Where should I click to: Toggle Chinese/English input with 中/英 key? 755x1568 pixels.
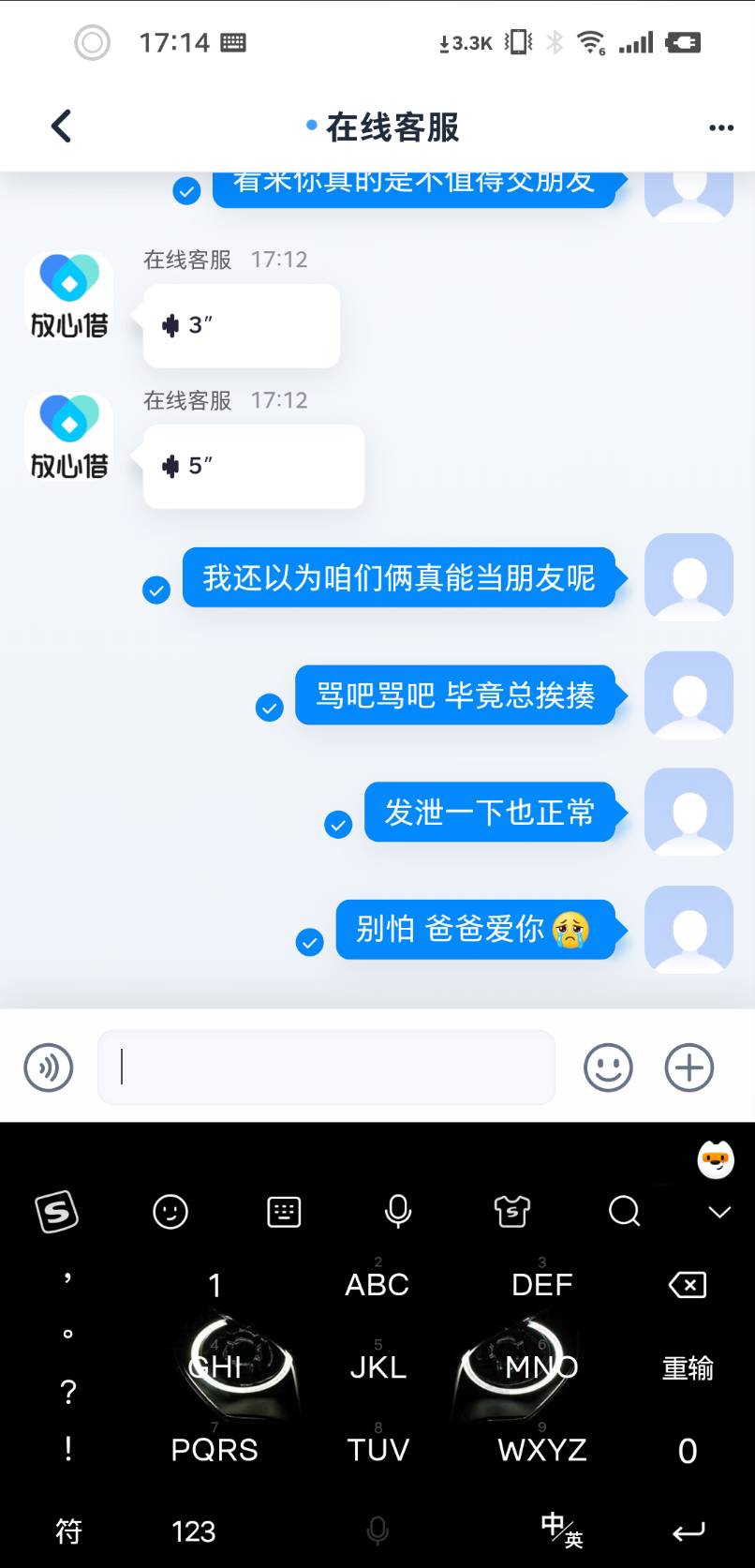coord(561,1530)
